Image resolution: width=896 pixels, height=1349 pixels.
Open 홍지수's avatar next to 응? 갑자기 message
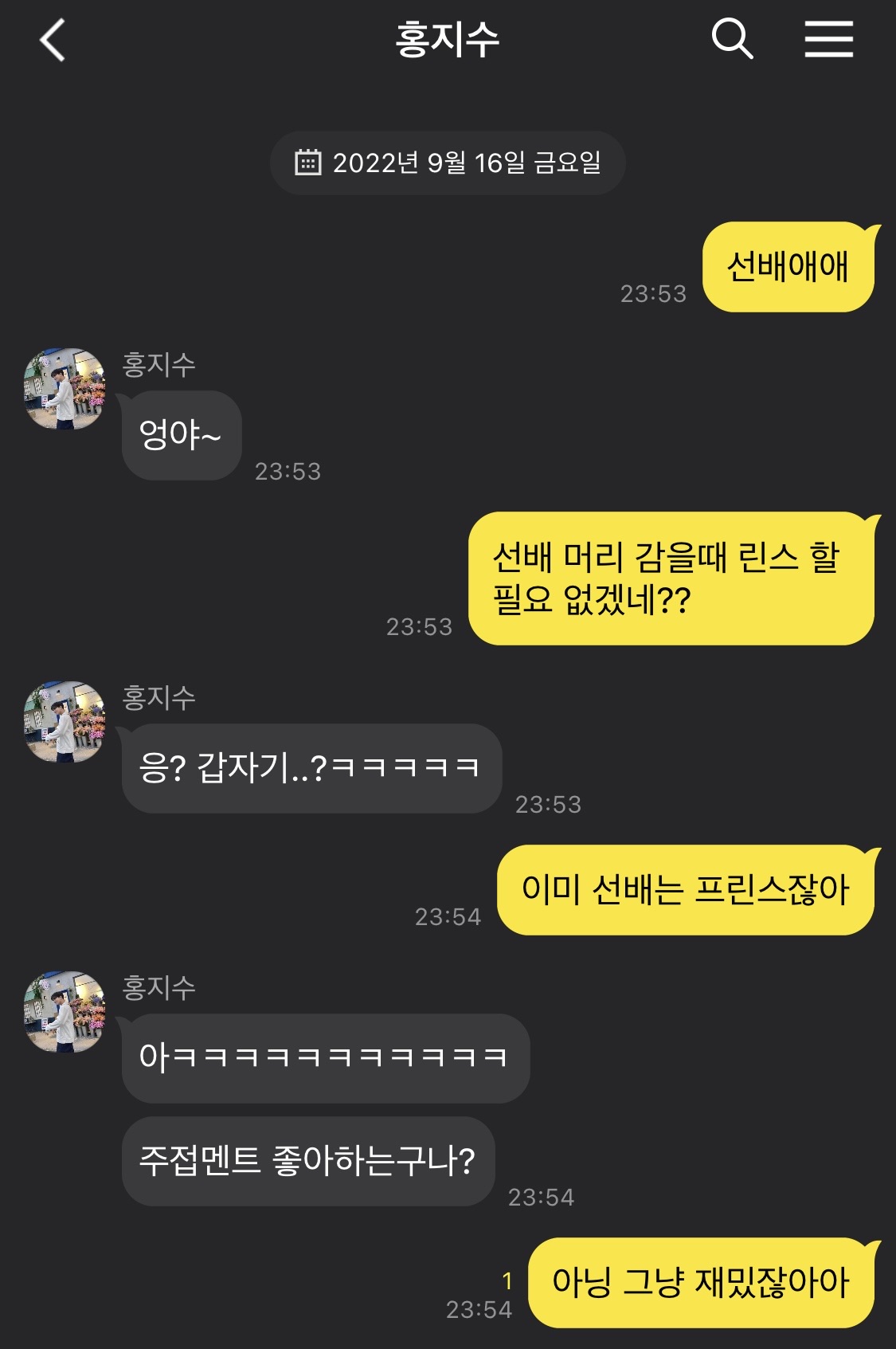pyautogui.click(x=65, y=722)
